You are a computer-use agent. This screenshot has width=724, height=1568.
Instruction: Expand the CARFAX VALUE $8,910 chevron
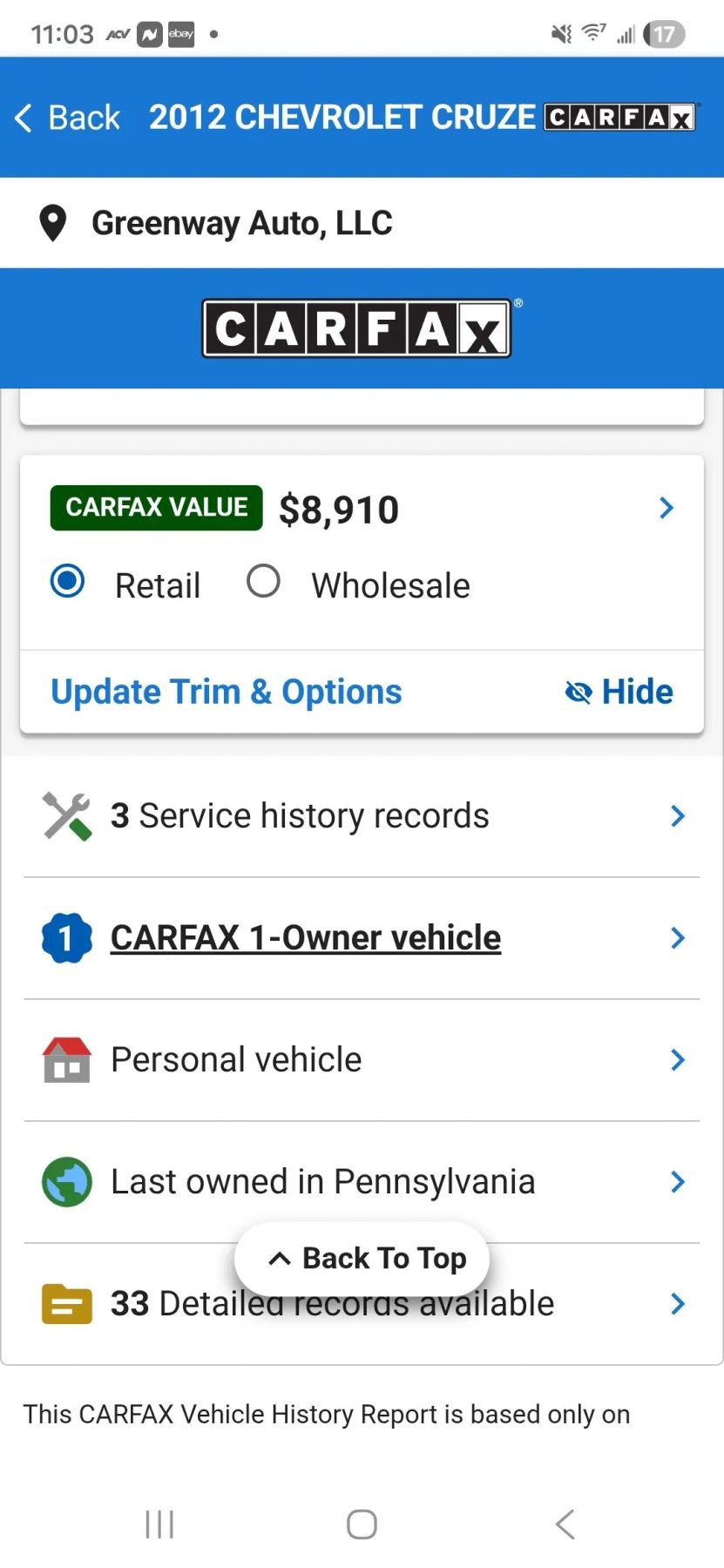[668, 508]
